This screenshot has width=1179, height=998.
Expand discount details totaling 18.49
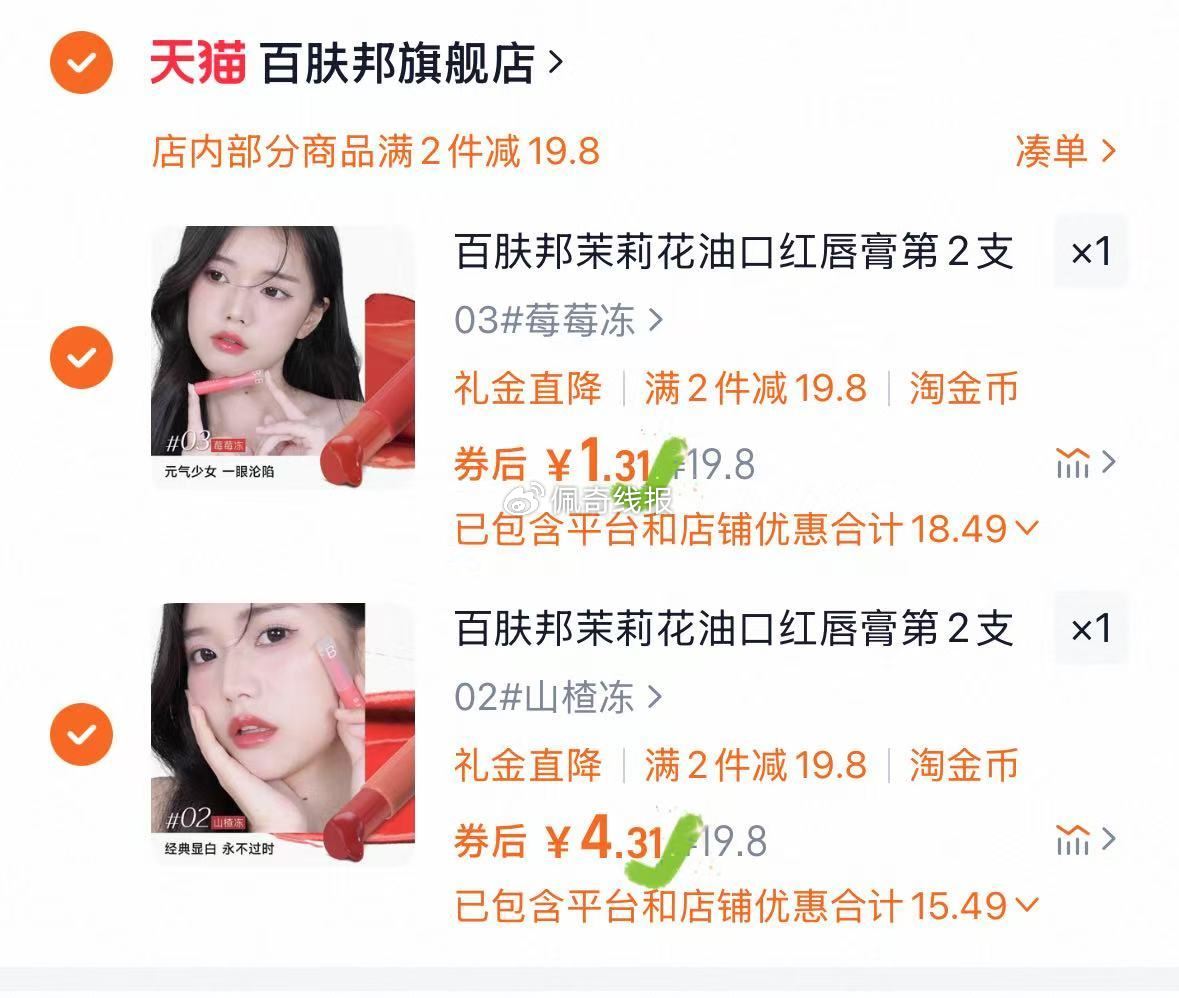pyautogui.click(x=747, y=528)
